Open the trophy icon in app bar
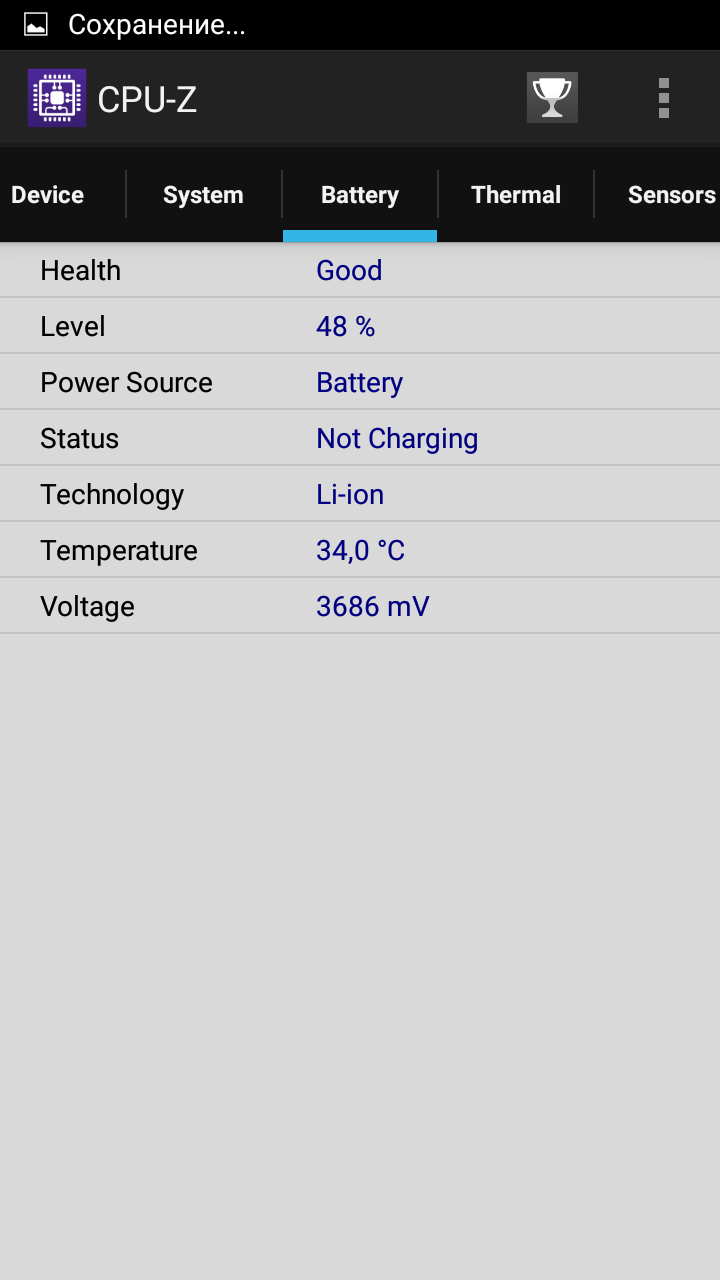The width and height of the screenshot is (720, 1280). (x=552, y=98)
